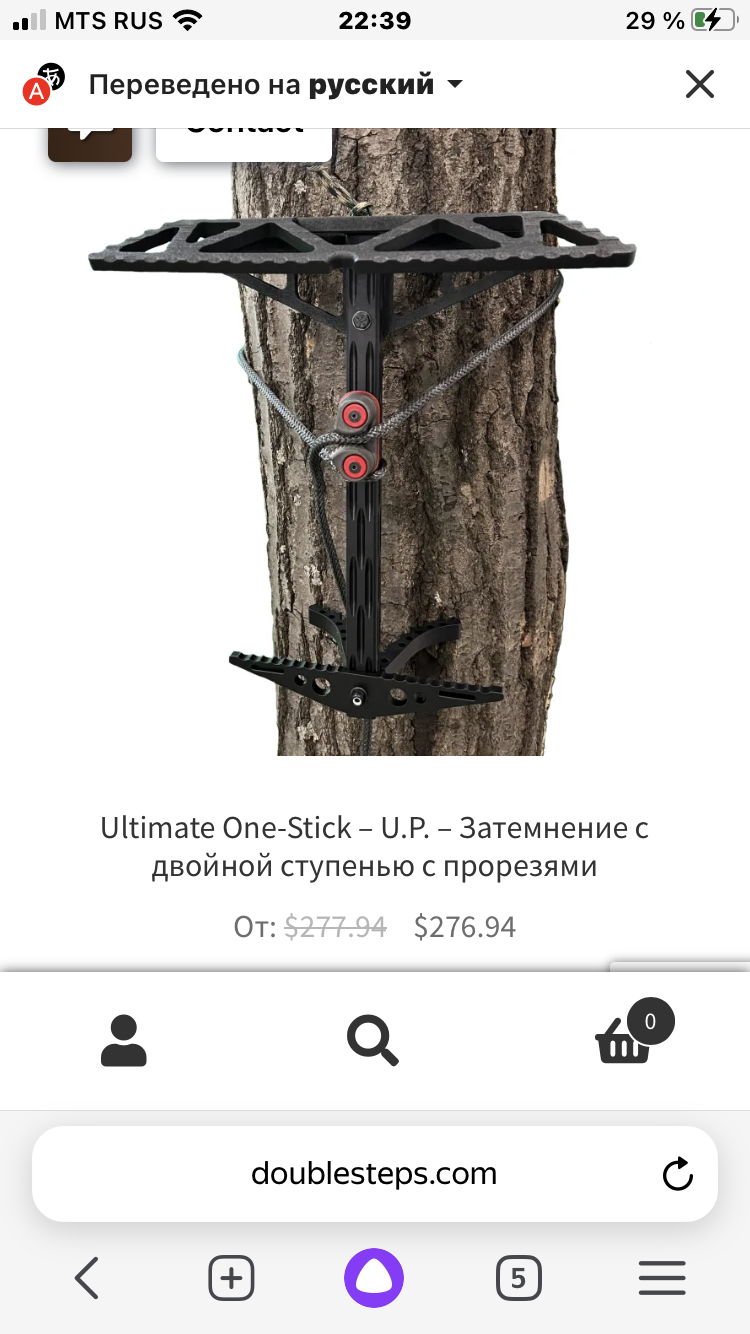
Task: Reload the page
Action: (678, 1174)
